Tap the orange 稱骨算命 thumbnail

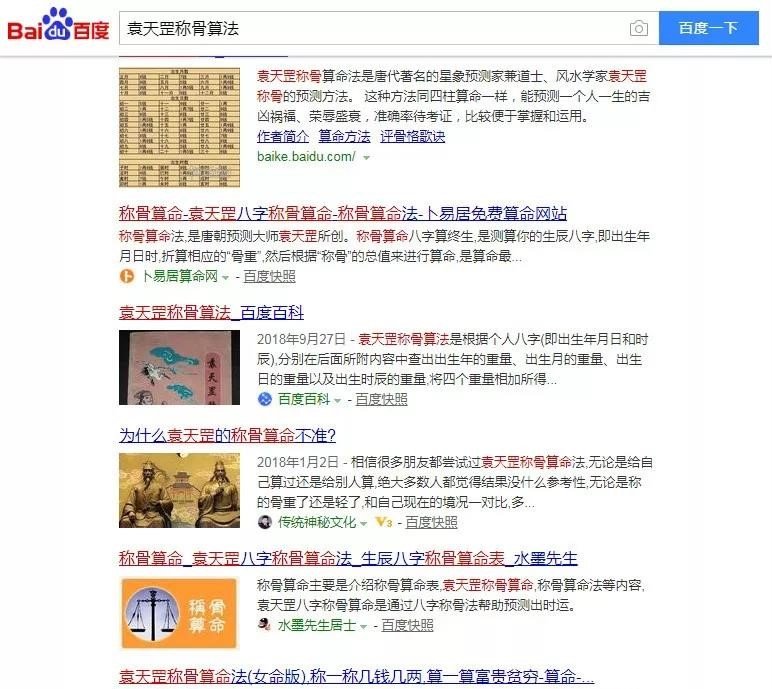[179, 611]
